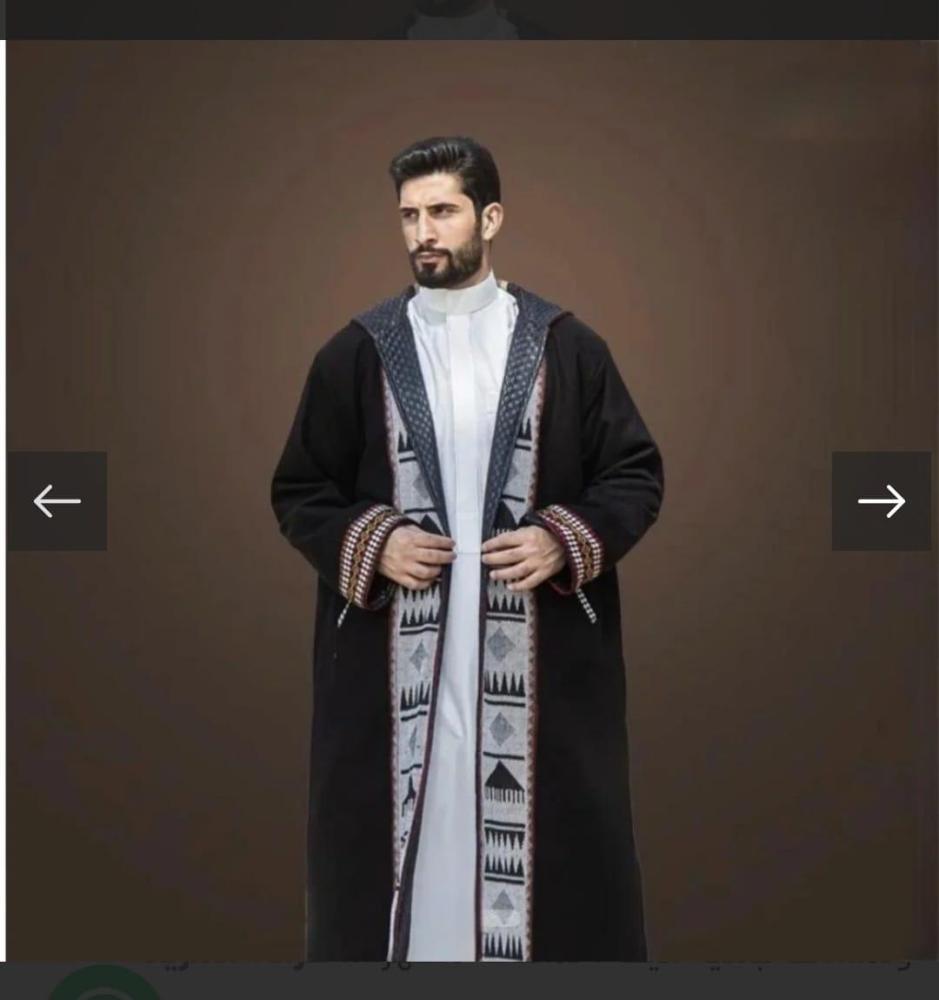Screen dimensions: 939x1000
Task: Go to the previous product image
Action: click(57, 501)
